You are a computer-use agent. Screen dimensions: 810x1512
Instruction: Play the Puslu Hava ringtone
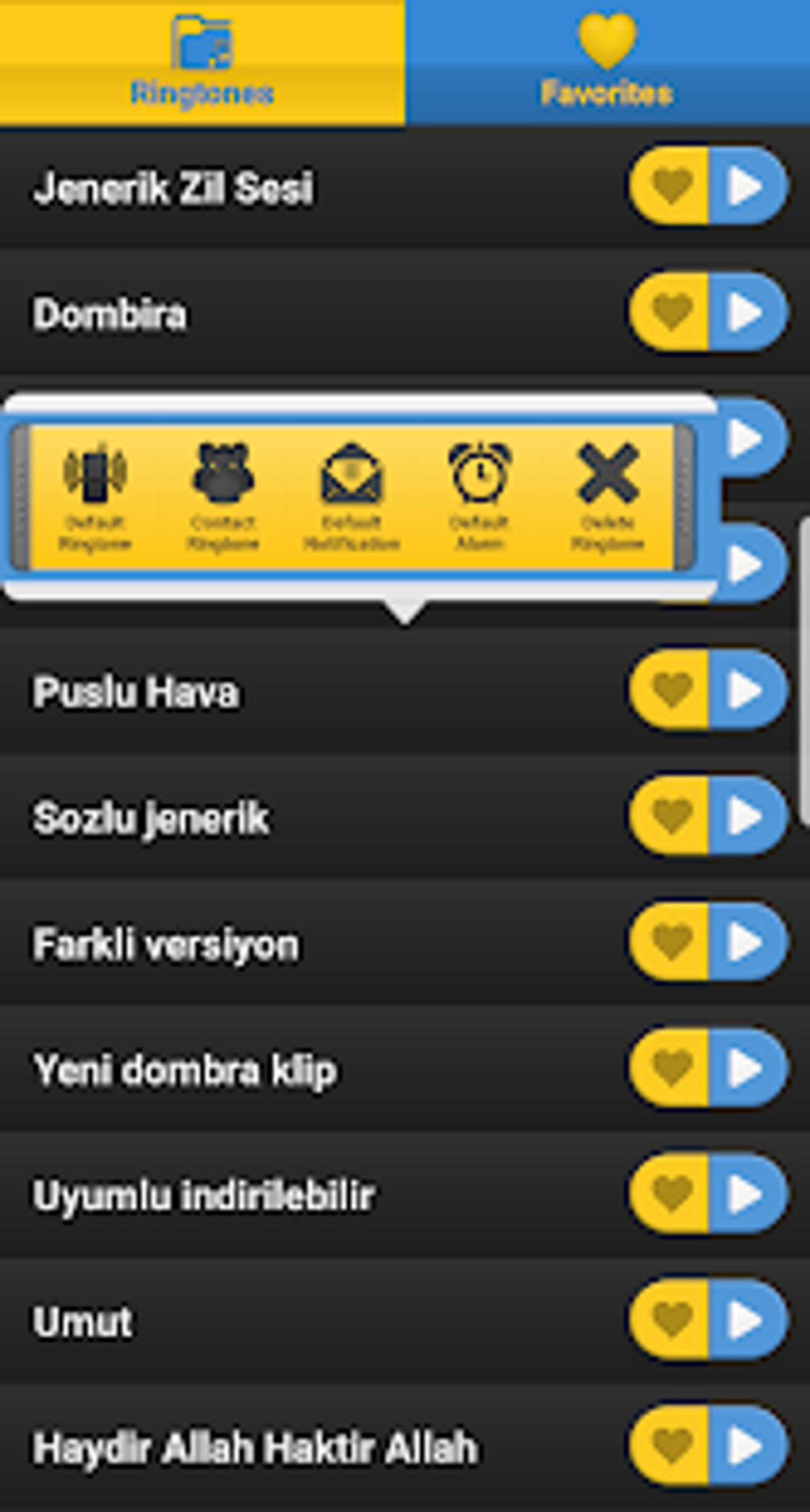coord(746,690)
